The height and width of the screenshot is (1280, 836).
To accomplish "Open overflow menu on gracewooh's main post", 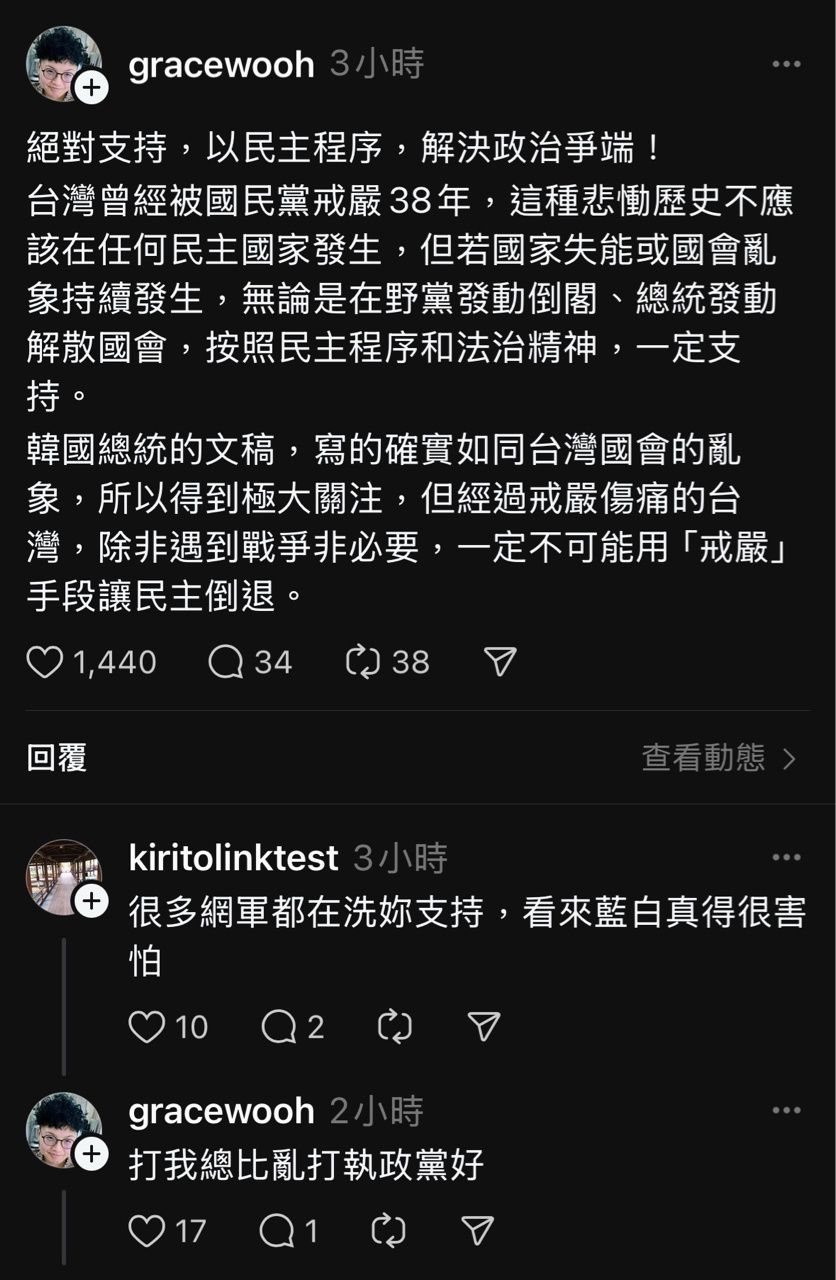I will click(786, 65).
